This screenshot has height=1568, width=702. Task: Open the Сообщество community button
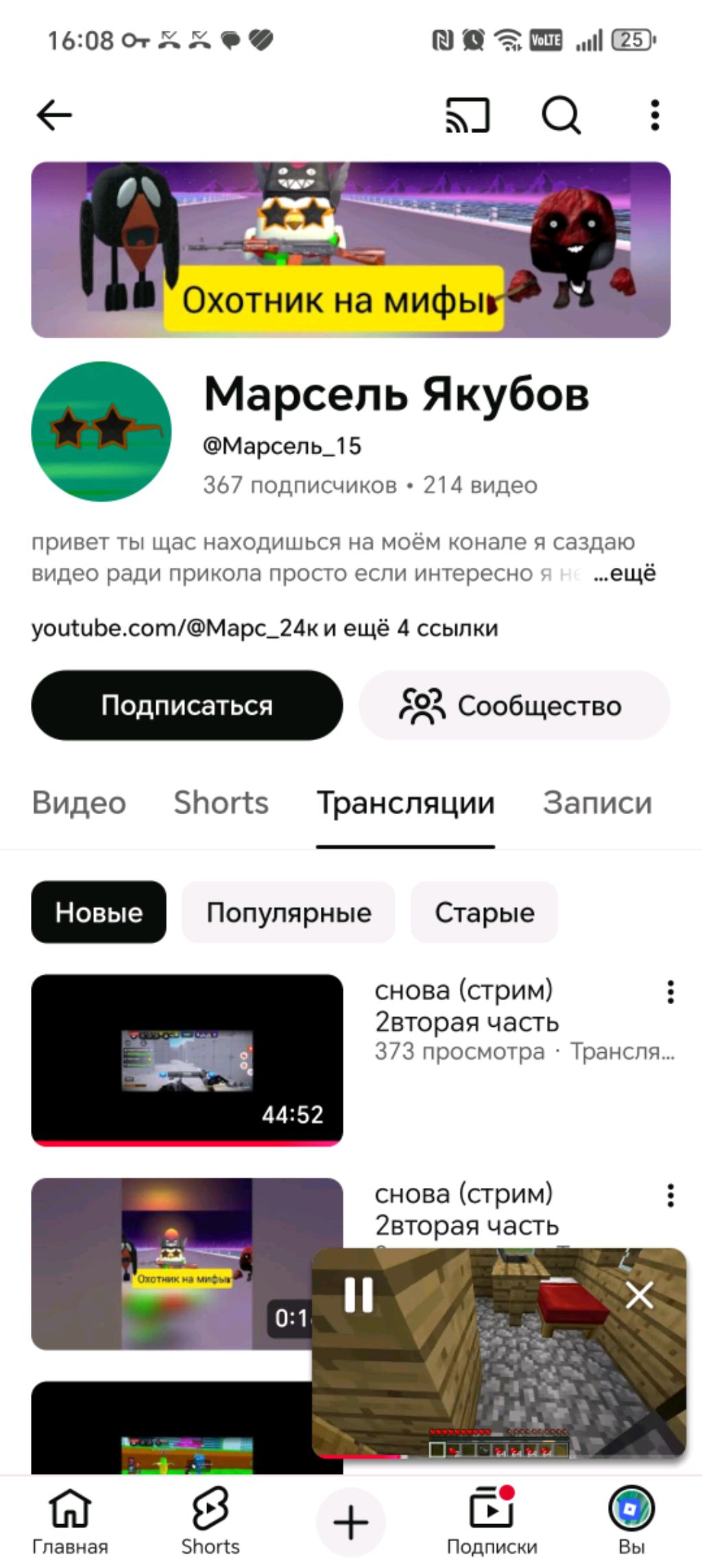coord(514,705)
